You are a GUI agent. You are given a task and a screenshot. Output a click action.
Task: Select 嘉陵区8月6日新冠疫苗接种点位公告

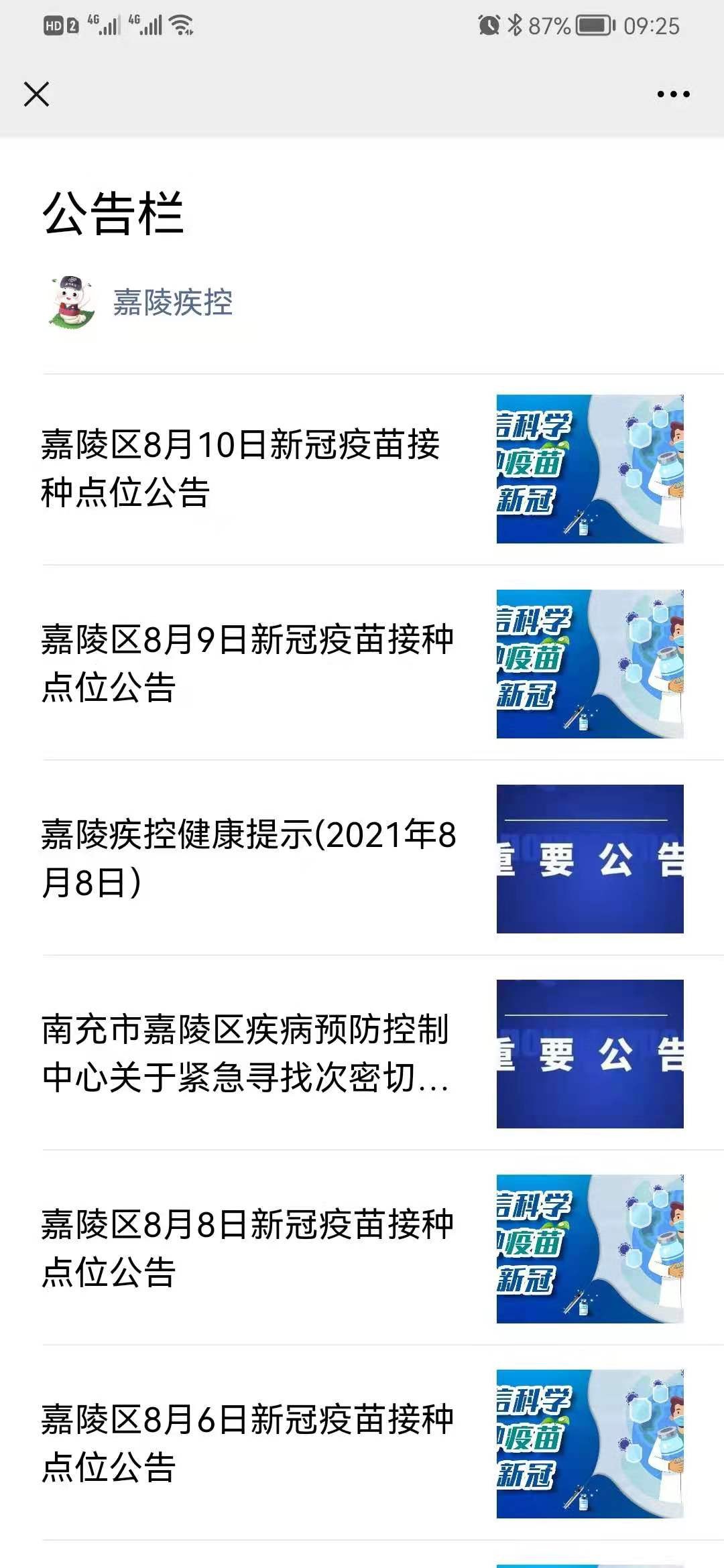pyautogui.click(x=247, y=1443)
